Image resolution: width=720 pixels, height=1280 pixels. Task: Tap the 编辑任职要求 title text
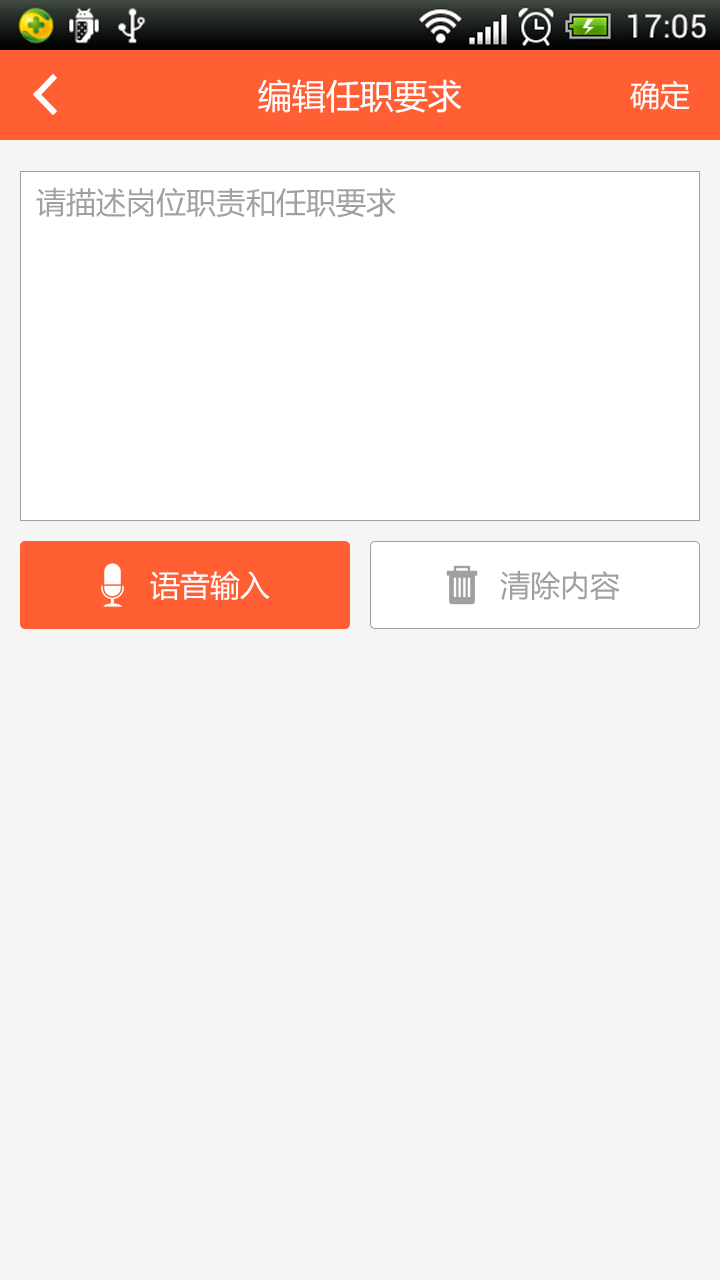pos(360,94)
